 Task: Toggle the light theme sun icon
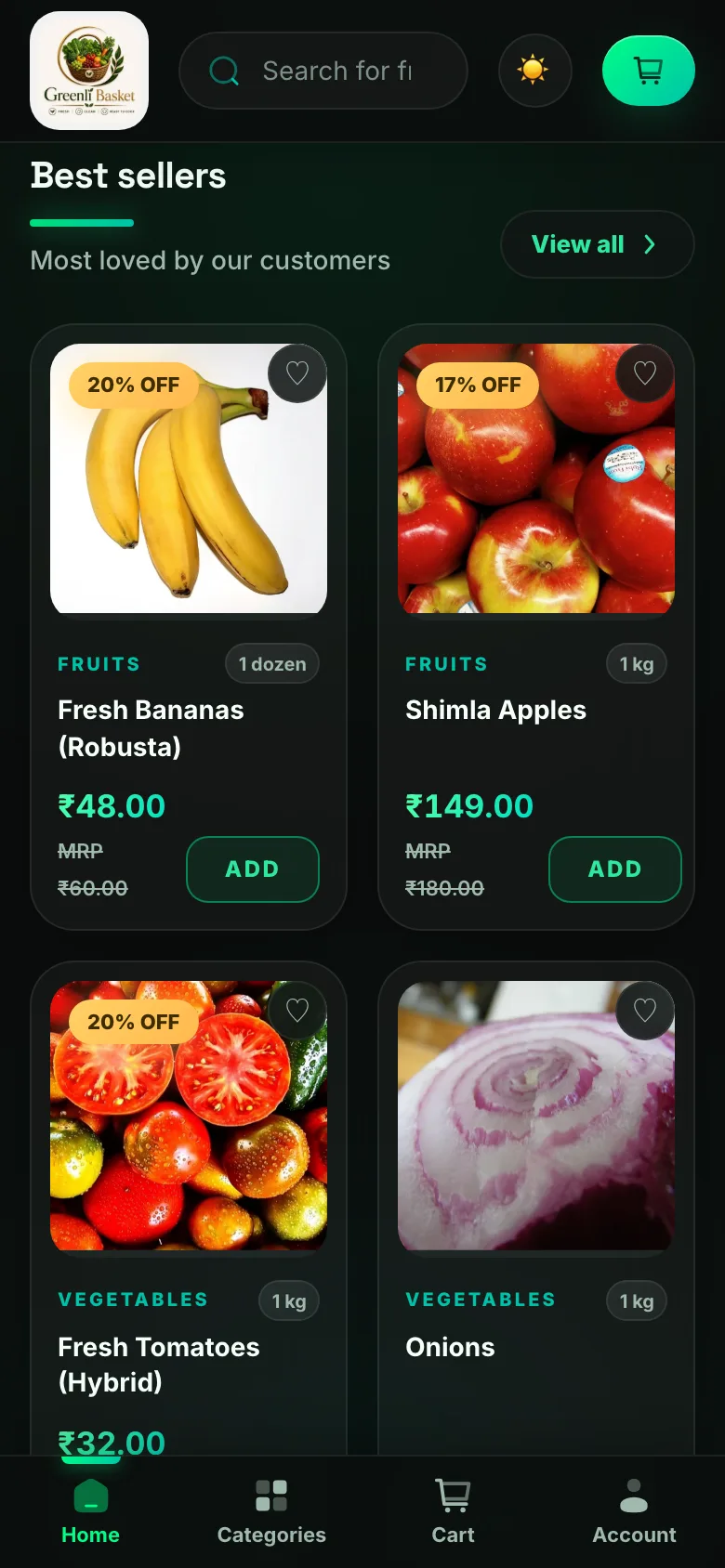click(x=534, y=71)
